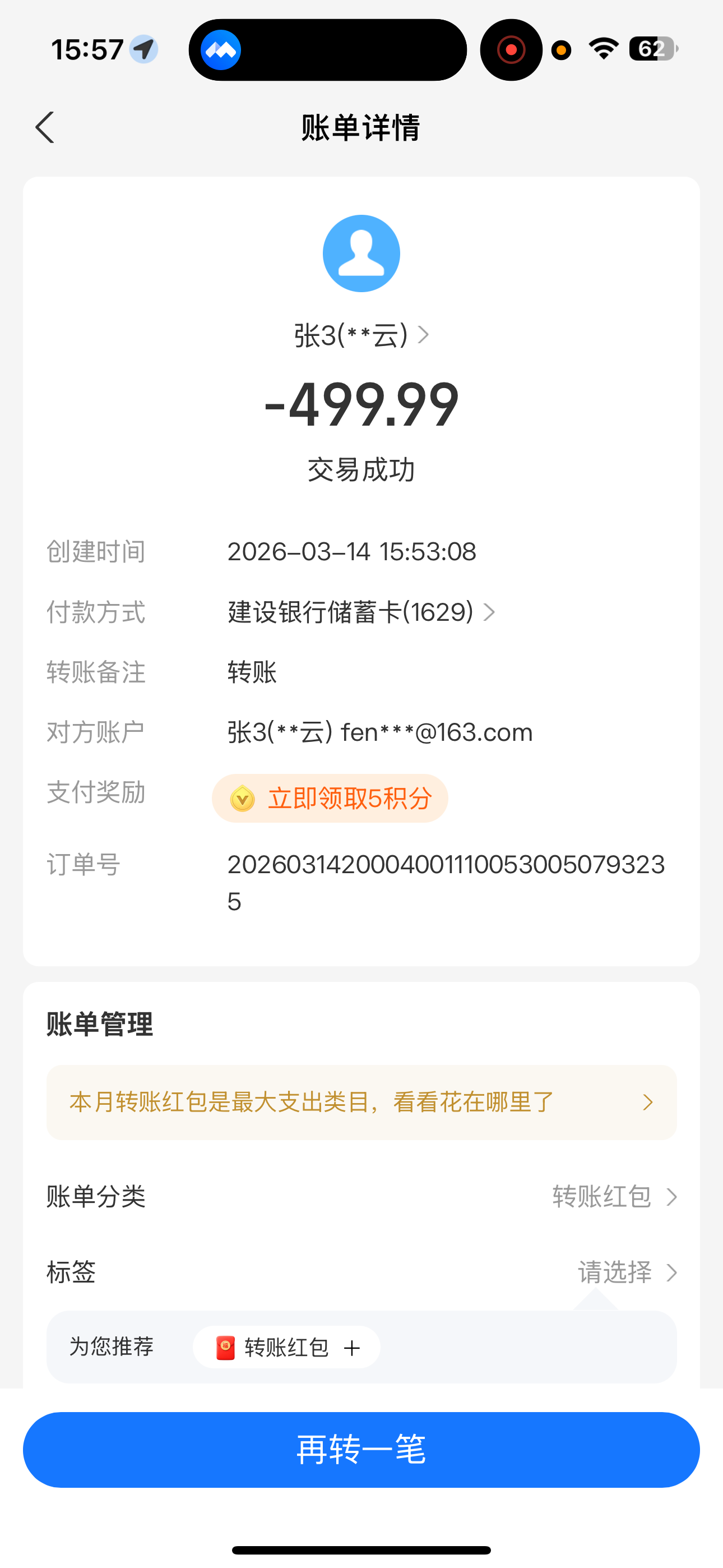723x1568 pixels.
Task: Select a 标签 tag
Action: click(627, 1272)
